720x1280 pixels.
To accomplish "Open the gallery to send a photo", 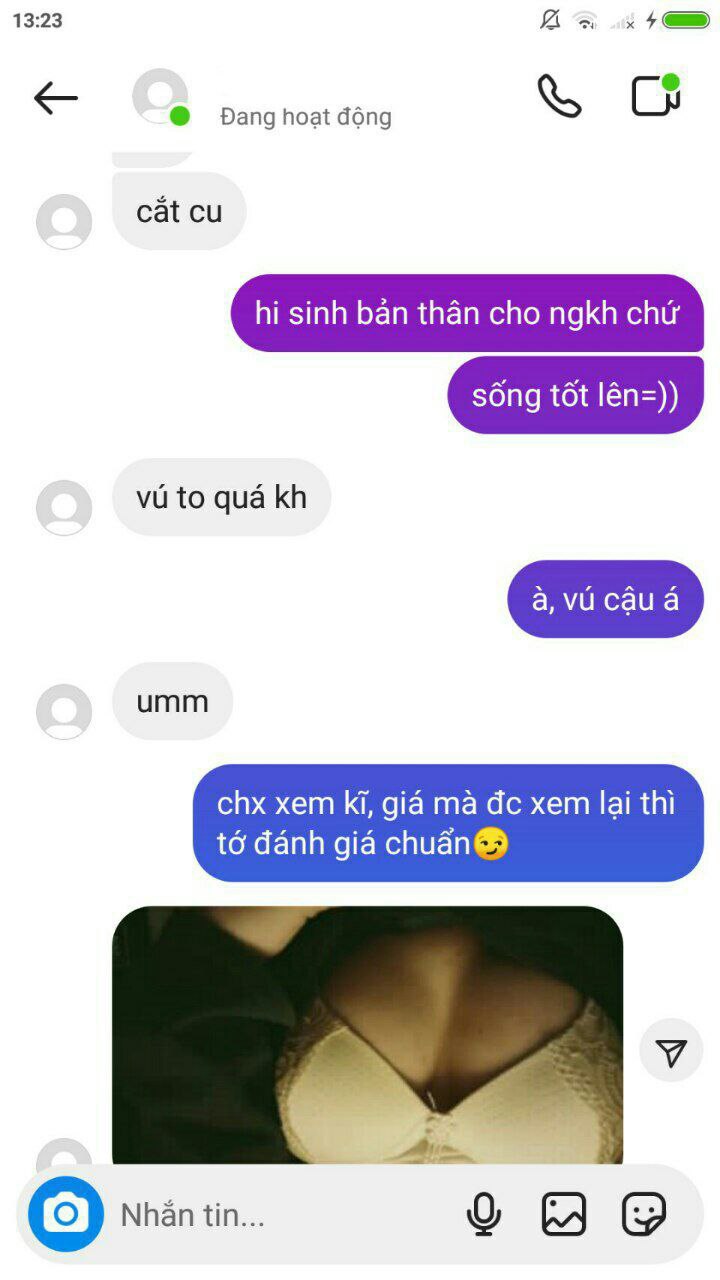I will click(564, 1214).
